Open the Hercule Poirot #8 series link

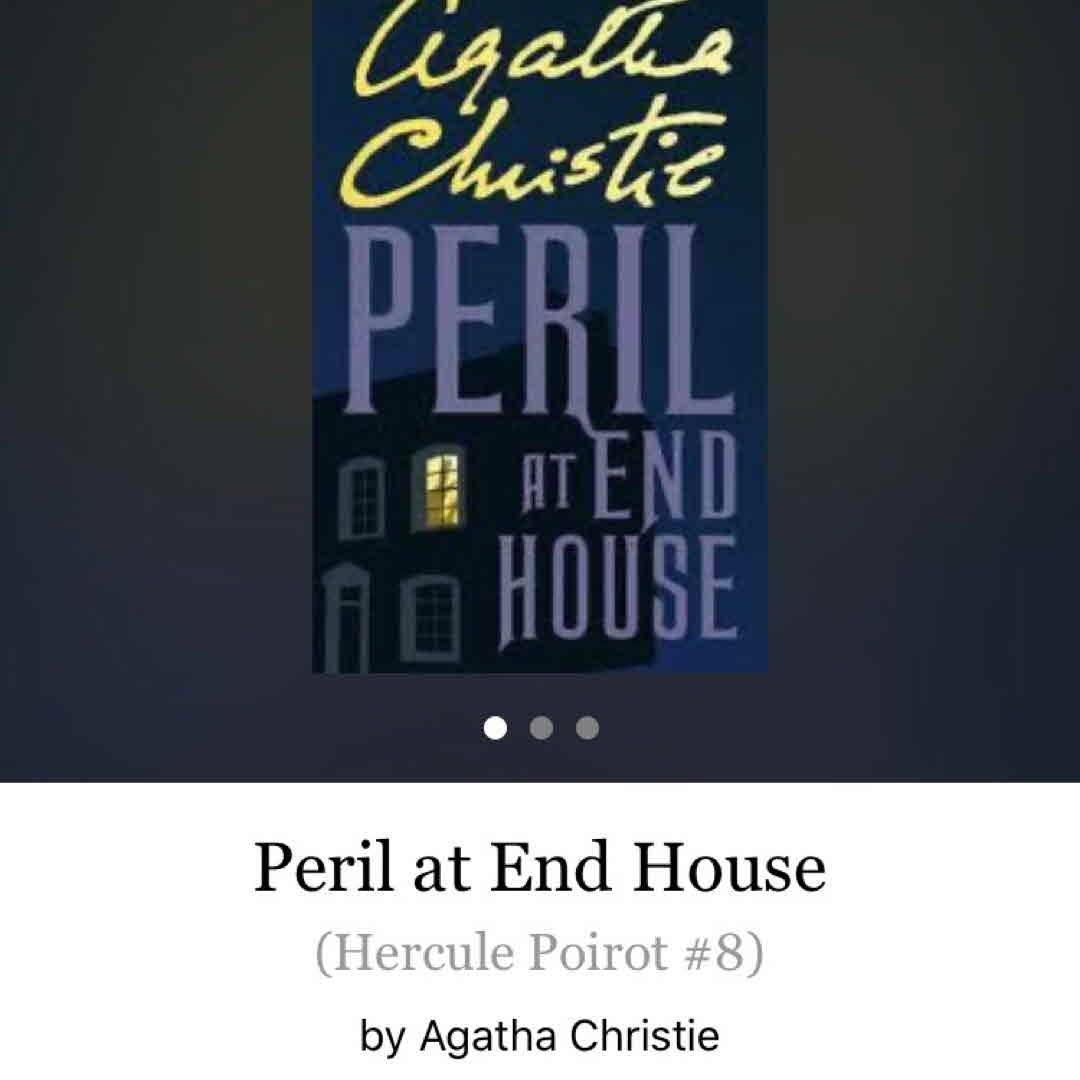(540, 953)
